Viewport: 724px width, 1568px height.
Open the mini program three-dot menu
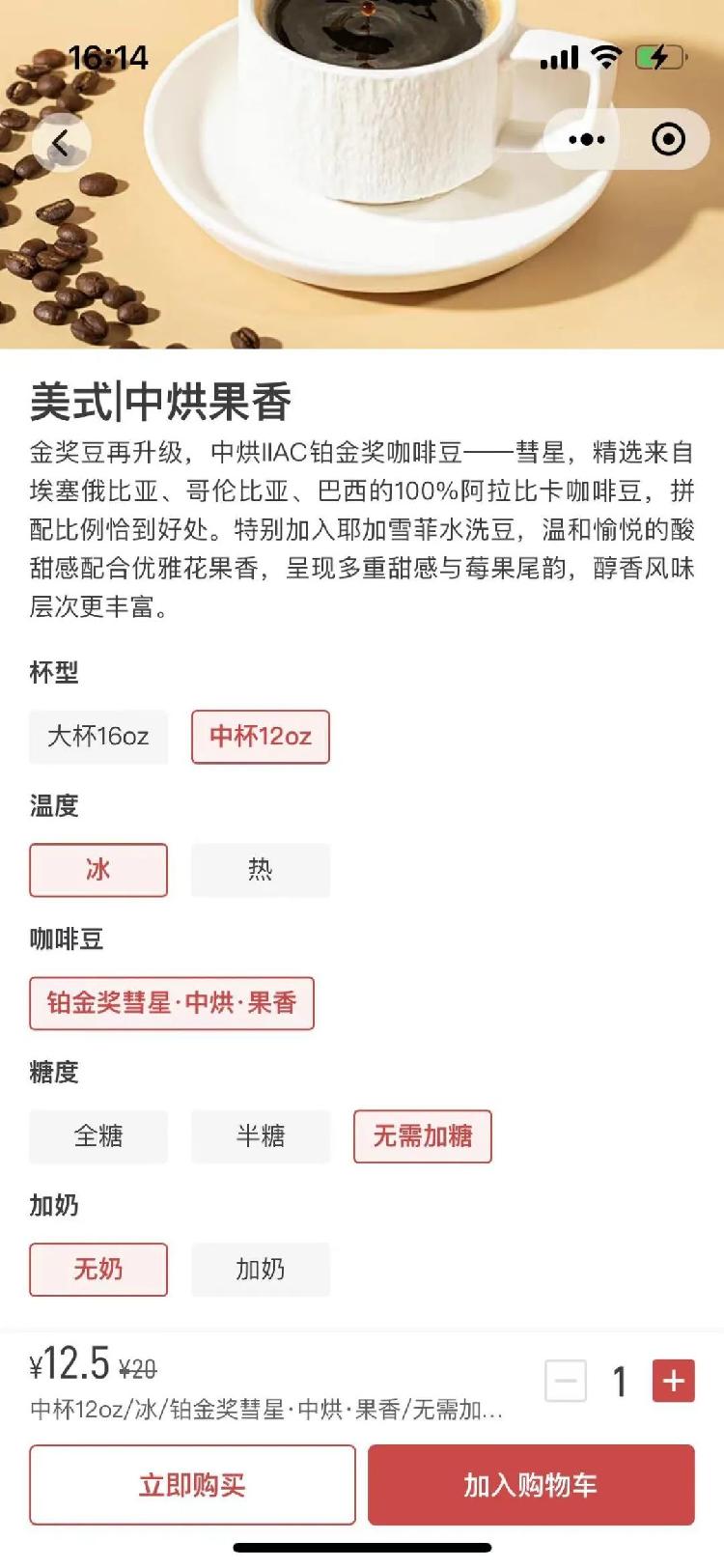tap(587, 140)
